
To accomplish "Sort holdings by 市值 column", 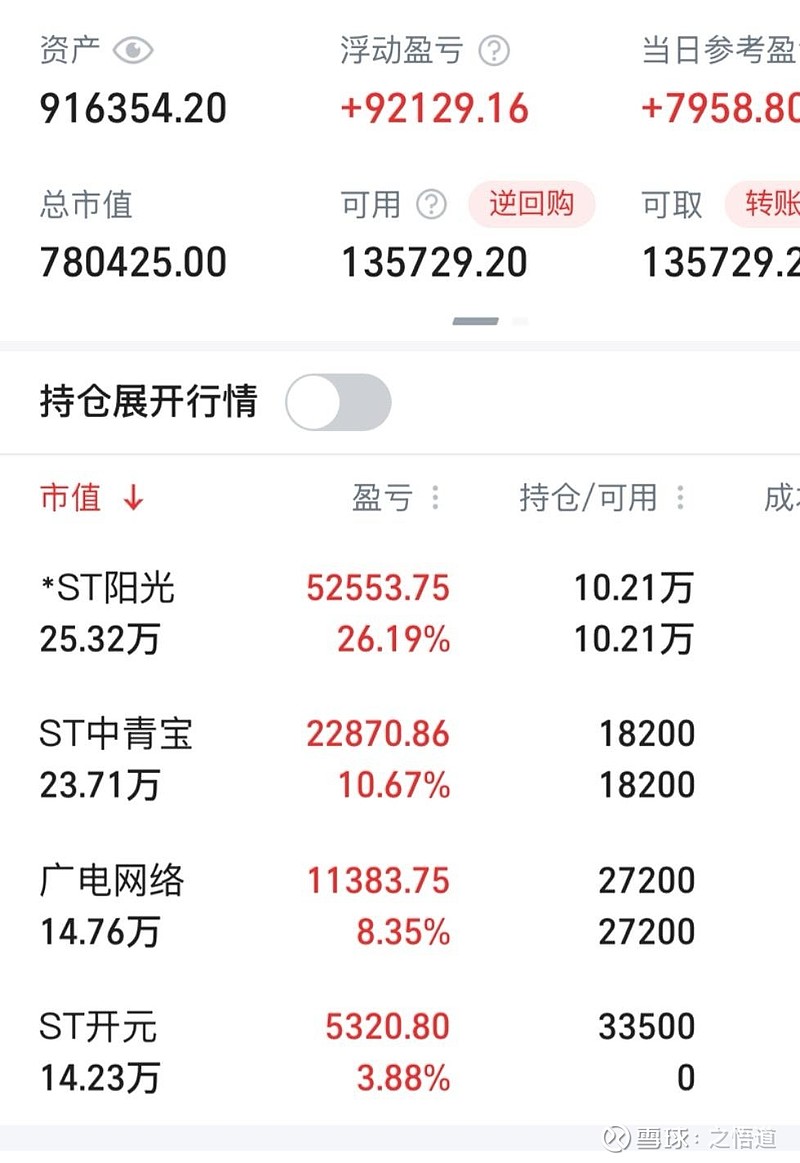I will (70, 498).
